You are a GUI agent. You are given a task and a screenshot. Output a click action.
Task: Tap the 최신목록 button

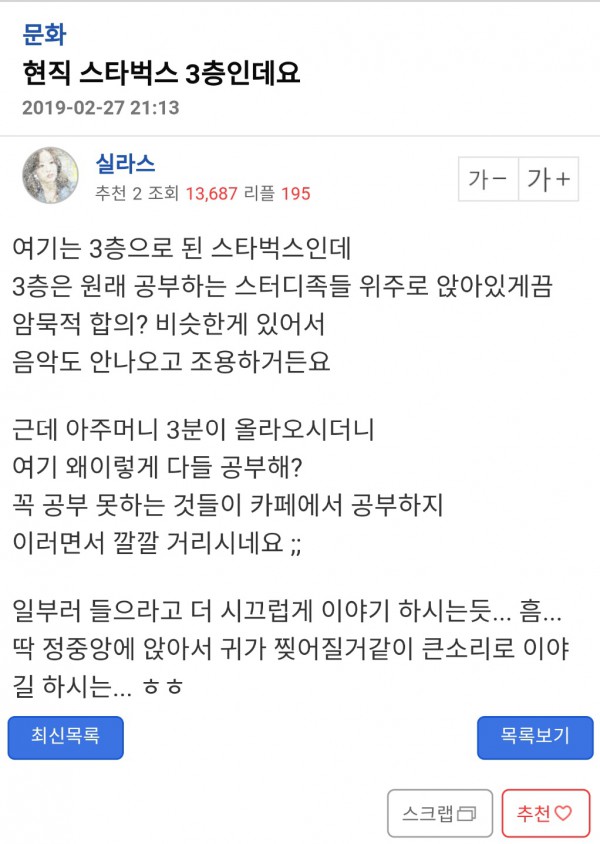tap(65, 737)
